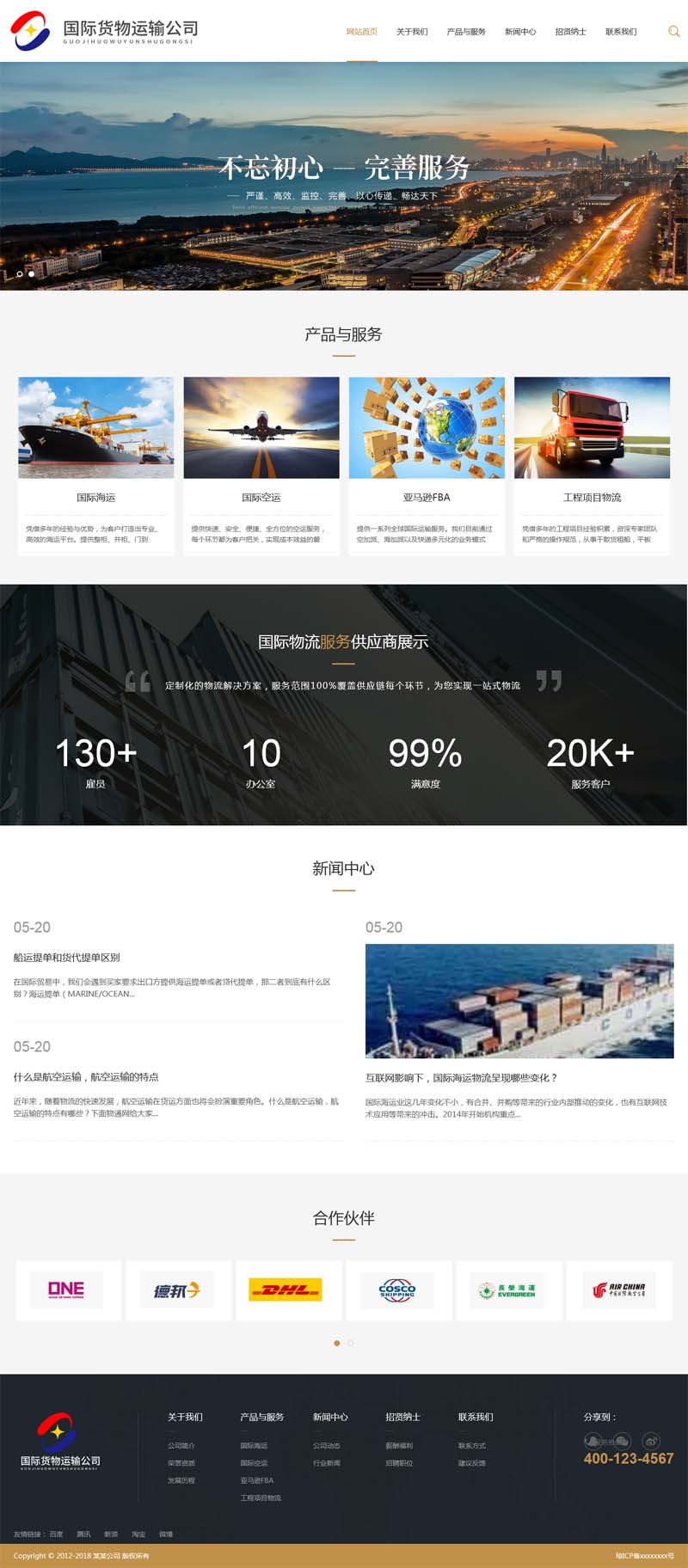Open 招贤纳士 in top navigation
Viewport: 688px width, 1568px height.
click(570, 32)
